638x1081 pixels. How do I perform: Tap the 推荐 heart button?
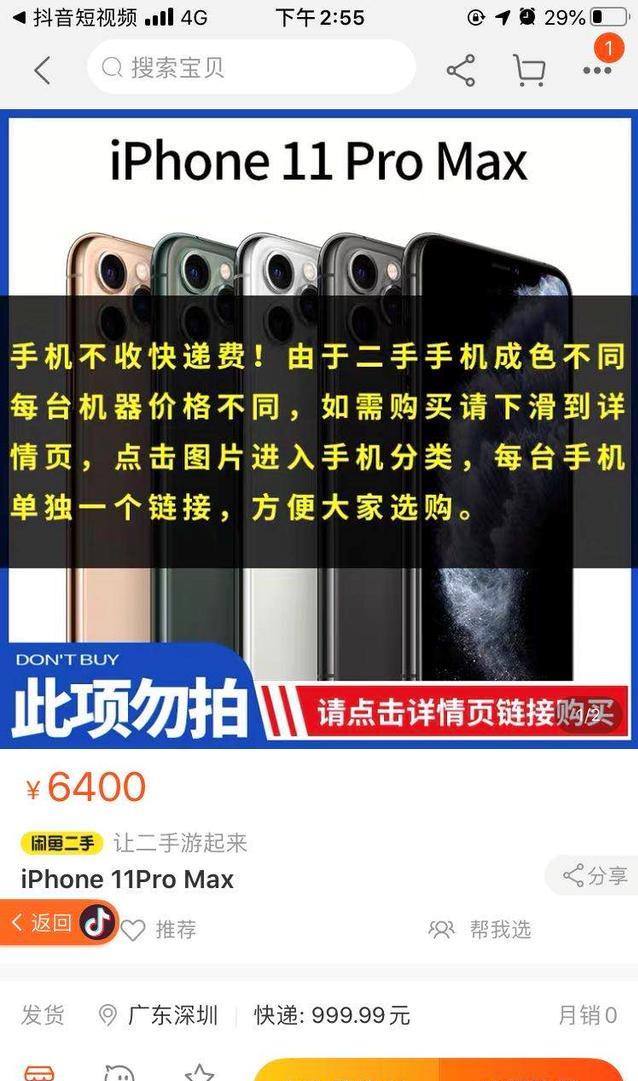click(x=158, y=930)
